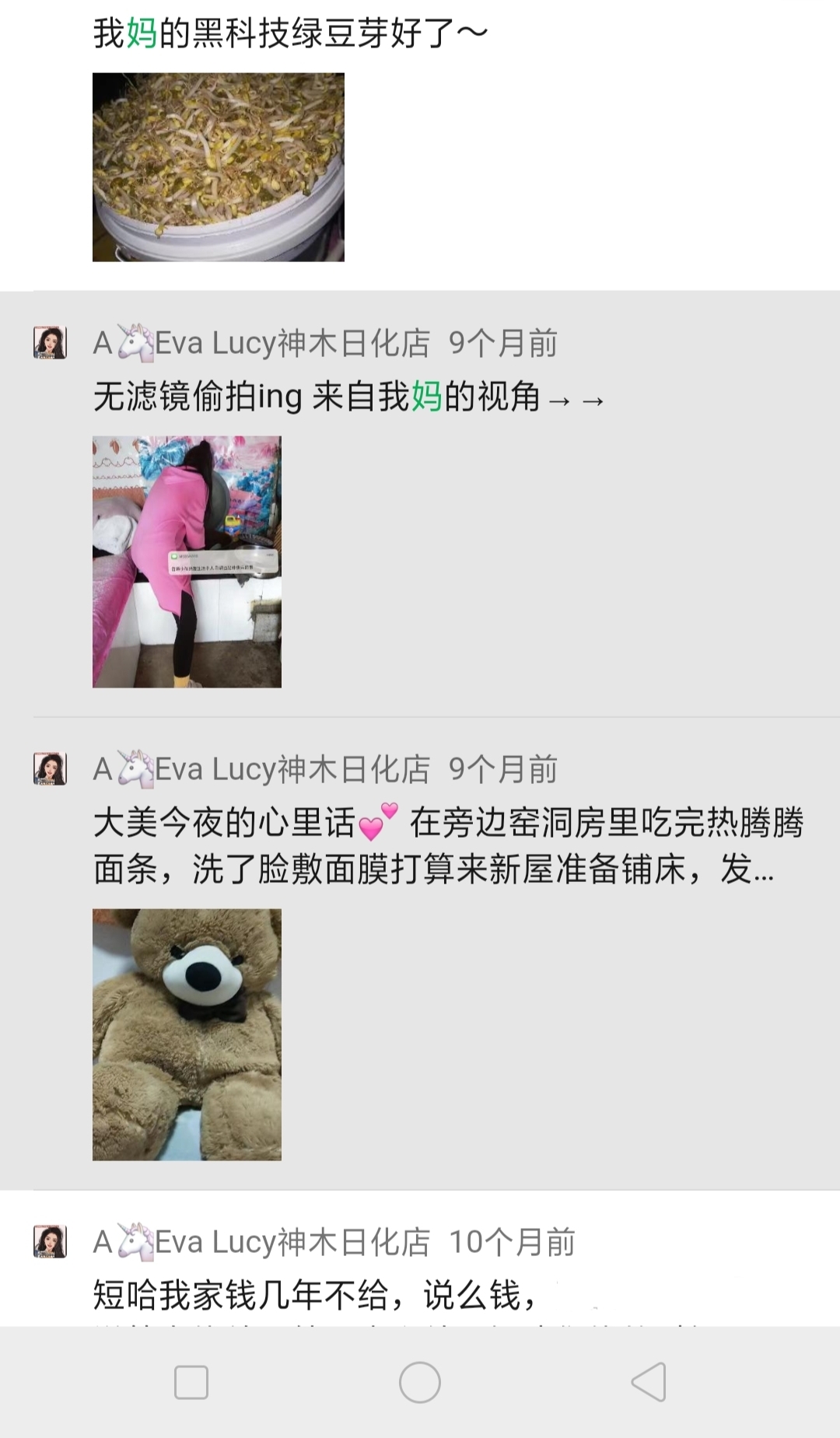Image resolution: width=840 pixels, height=1438 pixels.
Task: Open post about 无滤镜偷拍ing
Action: 348,397
